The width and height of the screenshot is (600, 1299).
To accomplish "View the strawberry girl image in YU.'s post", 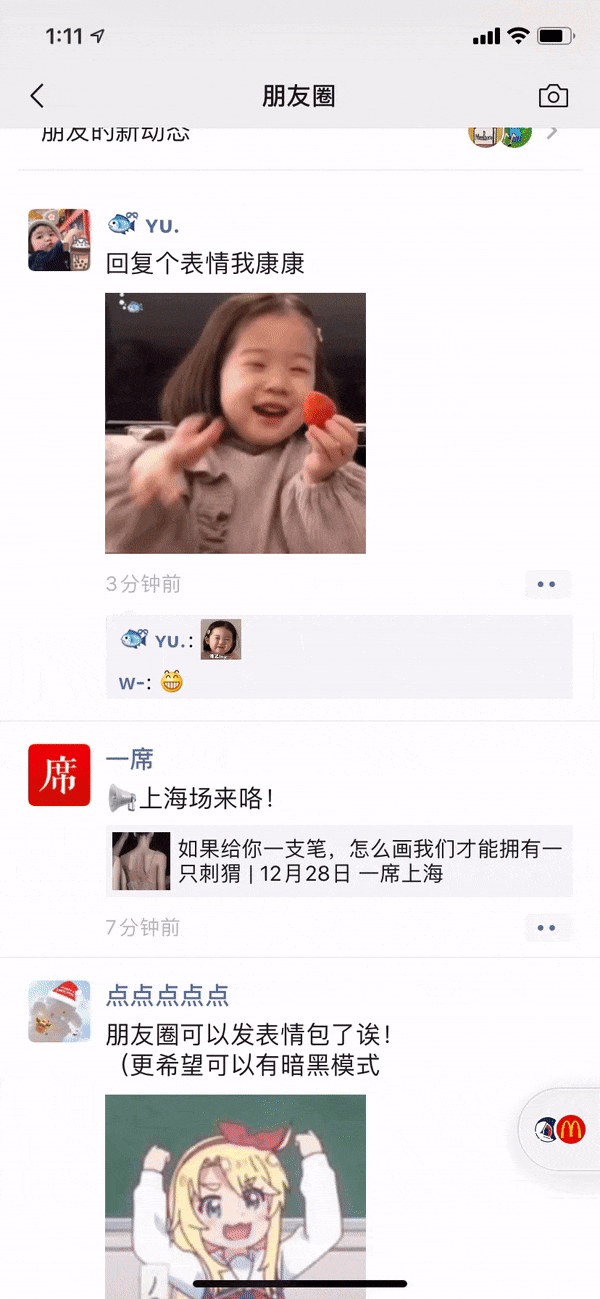I will click(235, 422).
